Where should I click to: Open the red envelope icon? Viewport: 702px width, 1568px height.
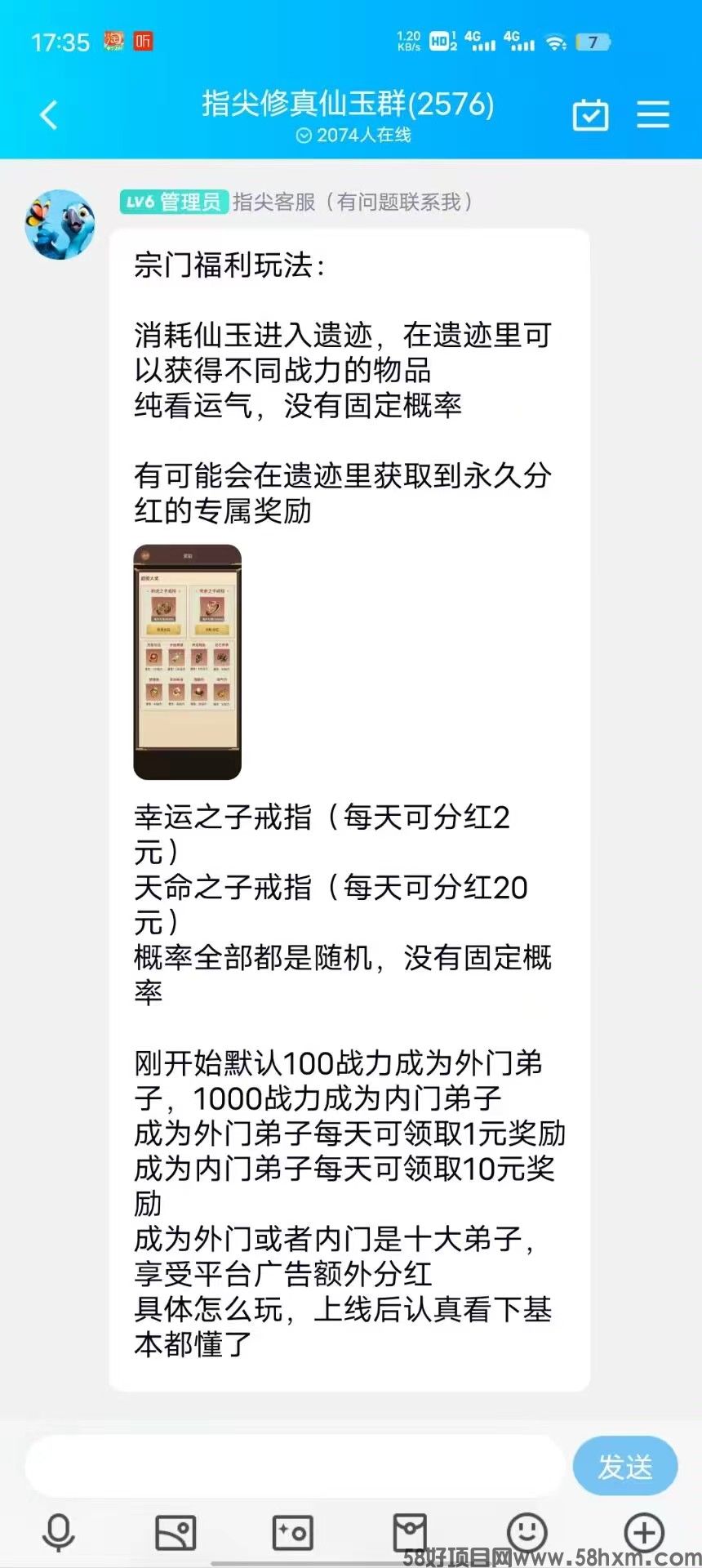(410, 1532)
